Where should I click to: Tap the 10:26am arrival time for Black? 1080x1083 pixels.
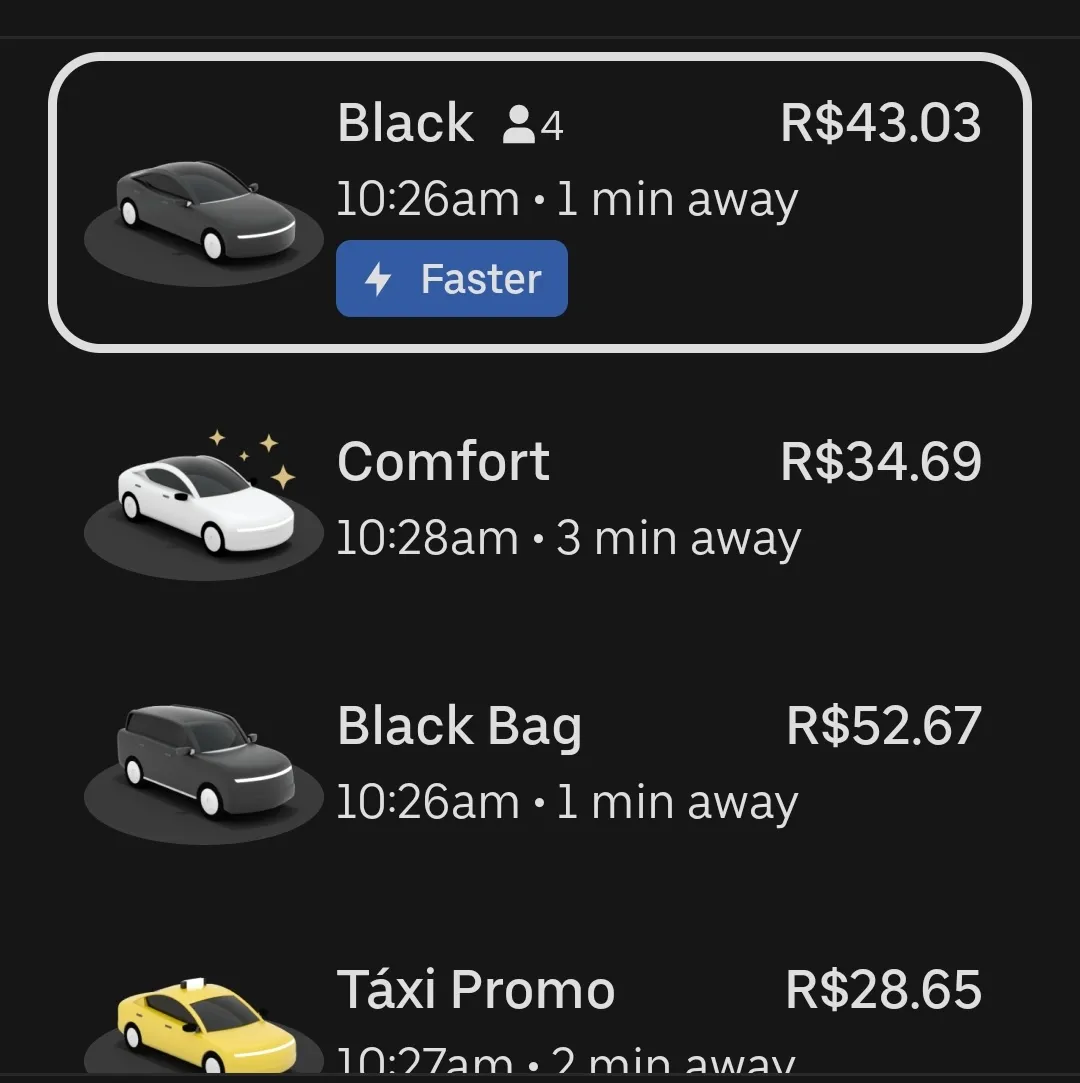point(425,198)
